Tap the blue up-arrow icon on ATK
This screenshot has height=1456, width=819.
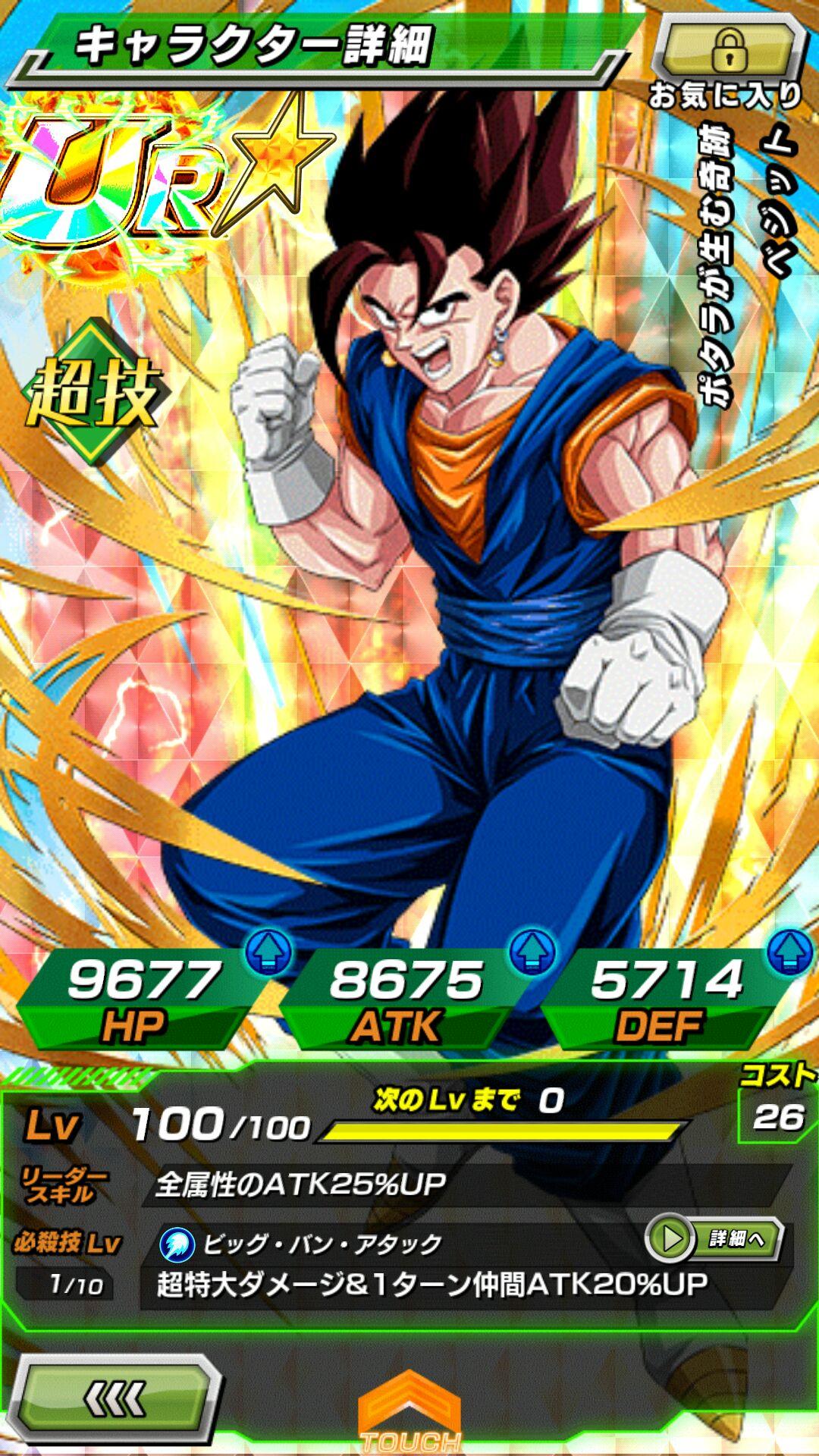point(532,952)
